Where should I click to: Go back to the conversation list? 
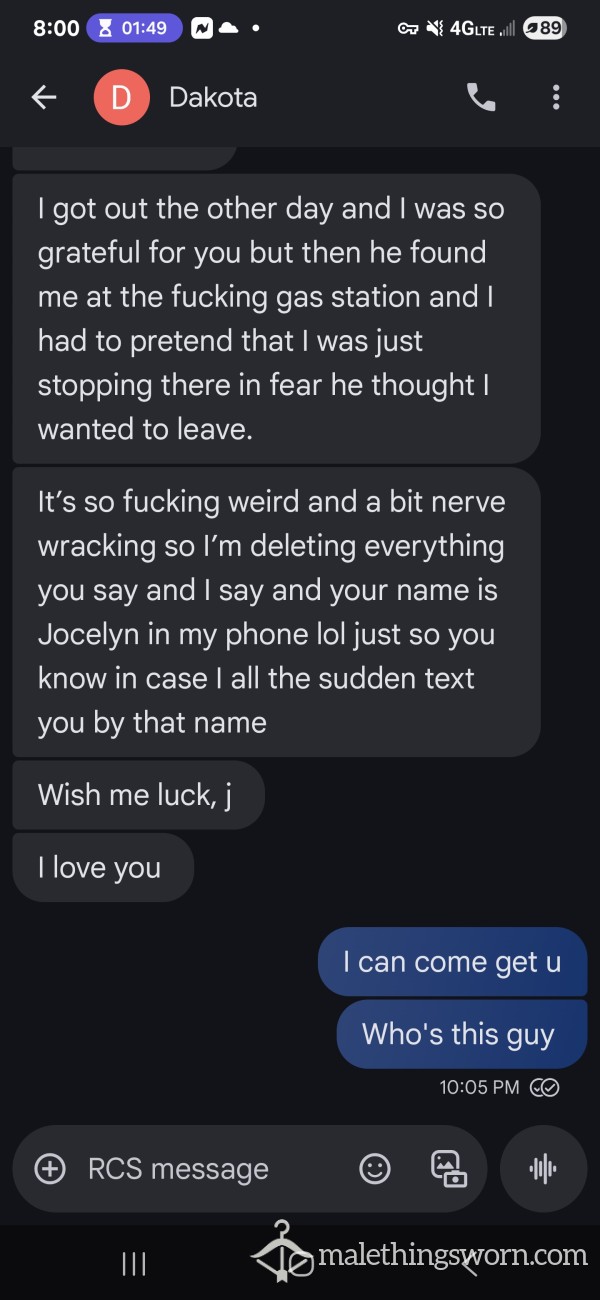pyautogui.click(x=43, y=97)
